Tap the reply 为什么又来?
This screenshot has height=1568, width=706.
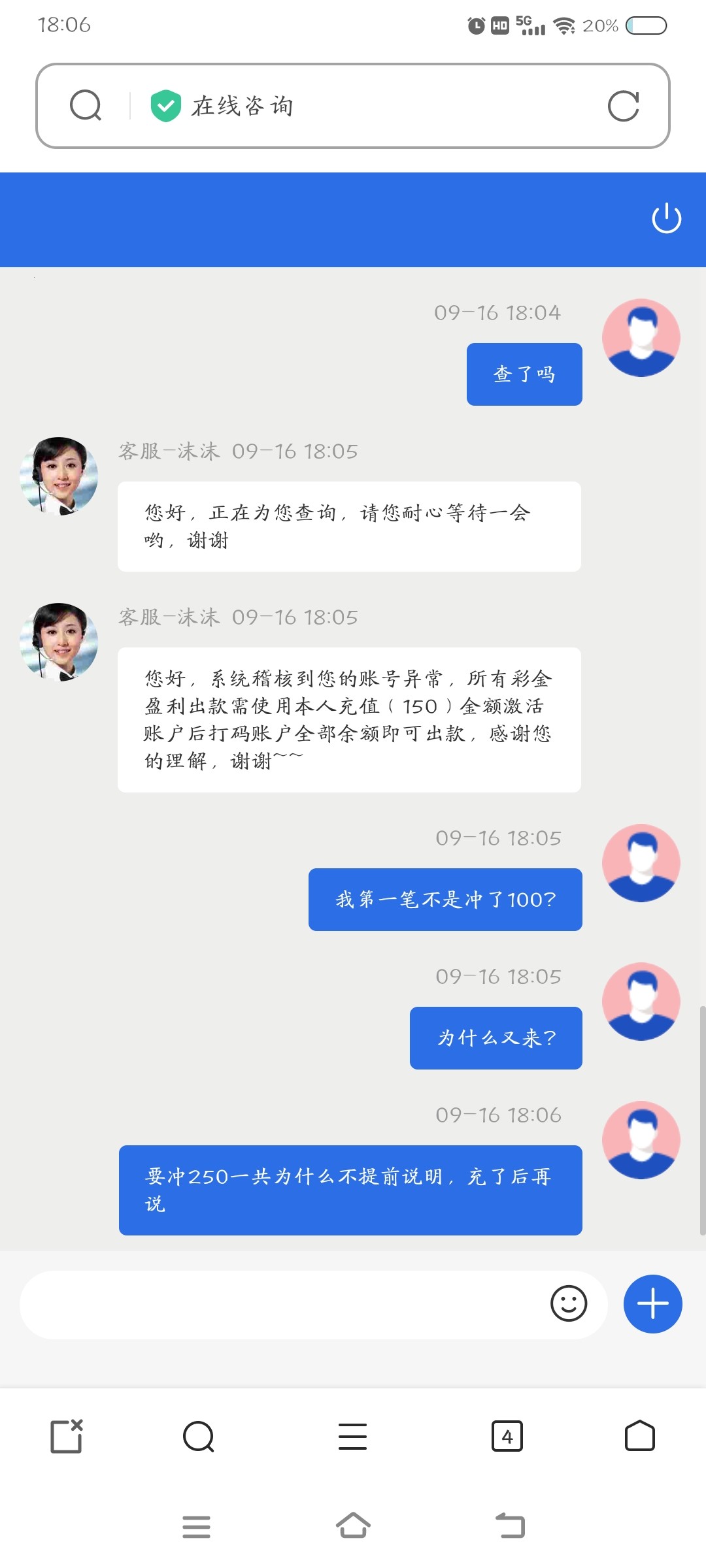pos(496,1037)
